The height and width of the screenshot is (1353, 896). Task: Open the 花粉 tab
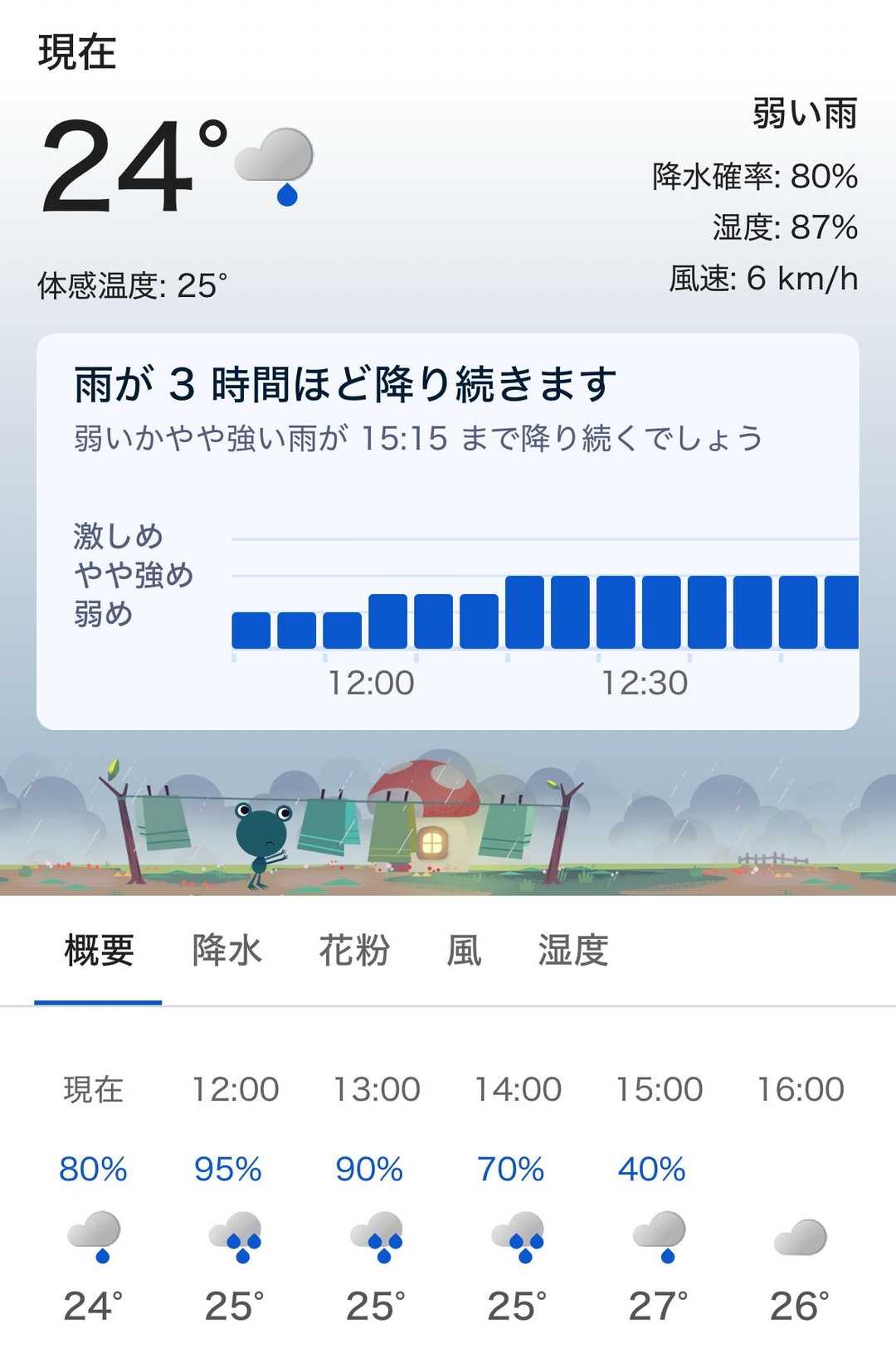coord(354,951)
